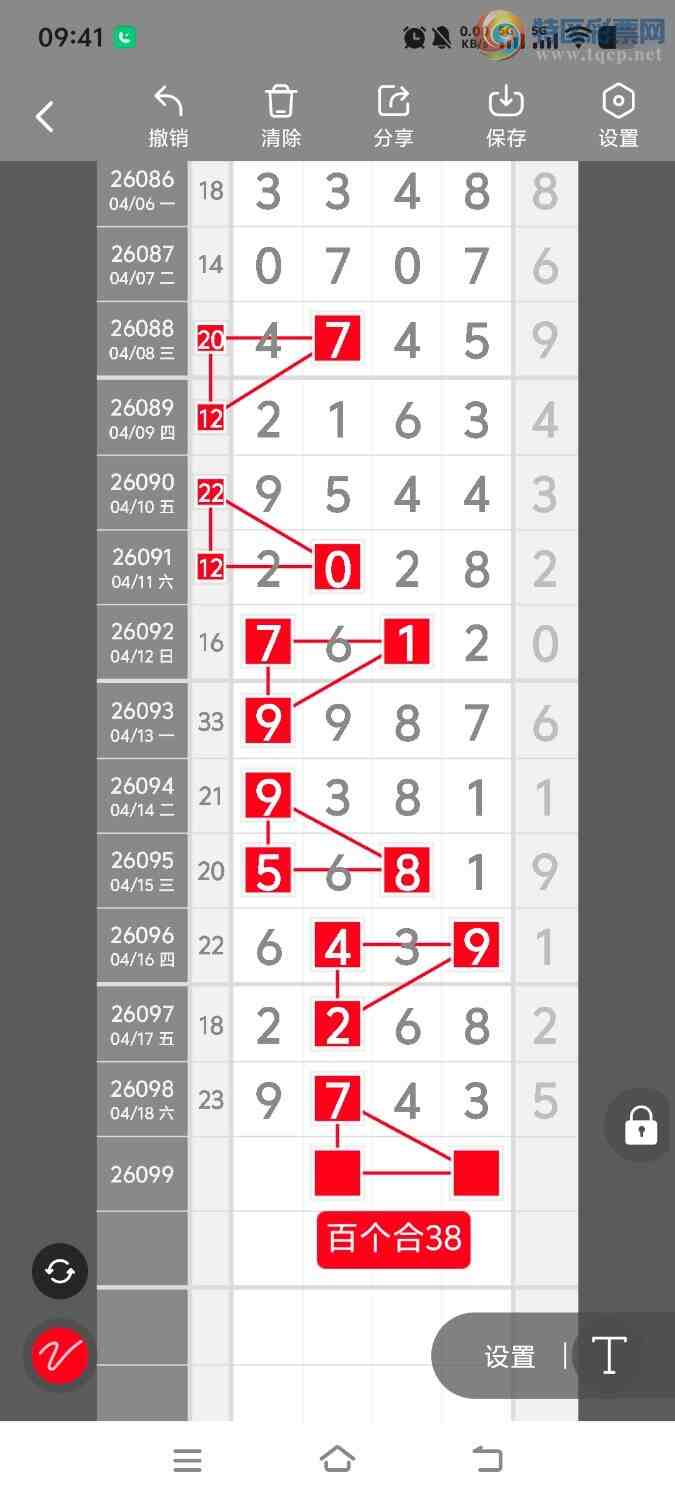Choose the text tool T icon

pyautogui.click(x=609, y=1356)
